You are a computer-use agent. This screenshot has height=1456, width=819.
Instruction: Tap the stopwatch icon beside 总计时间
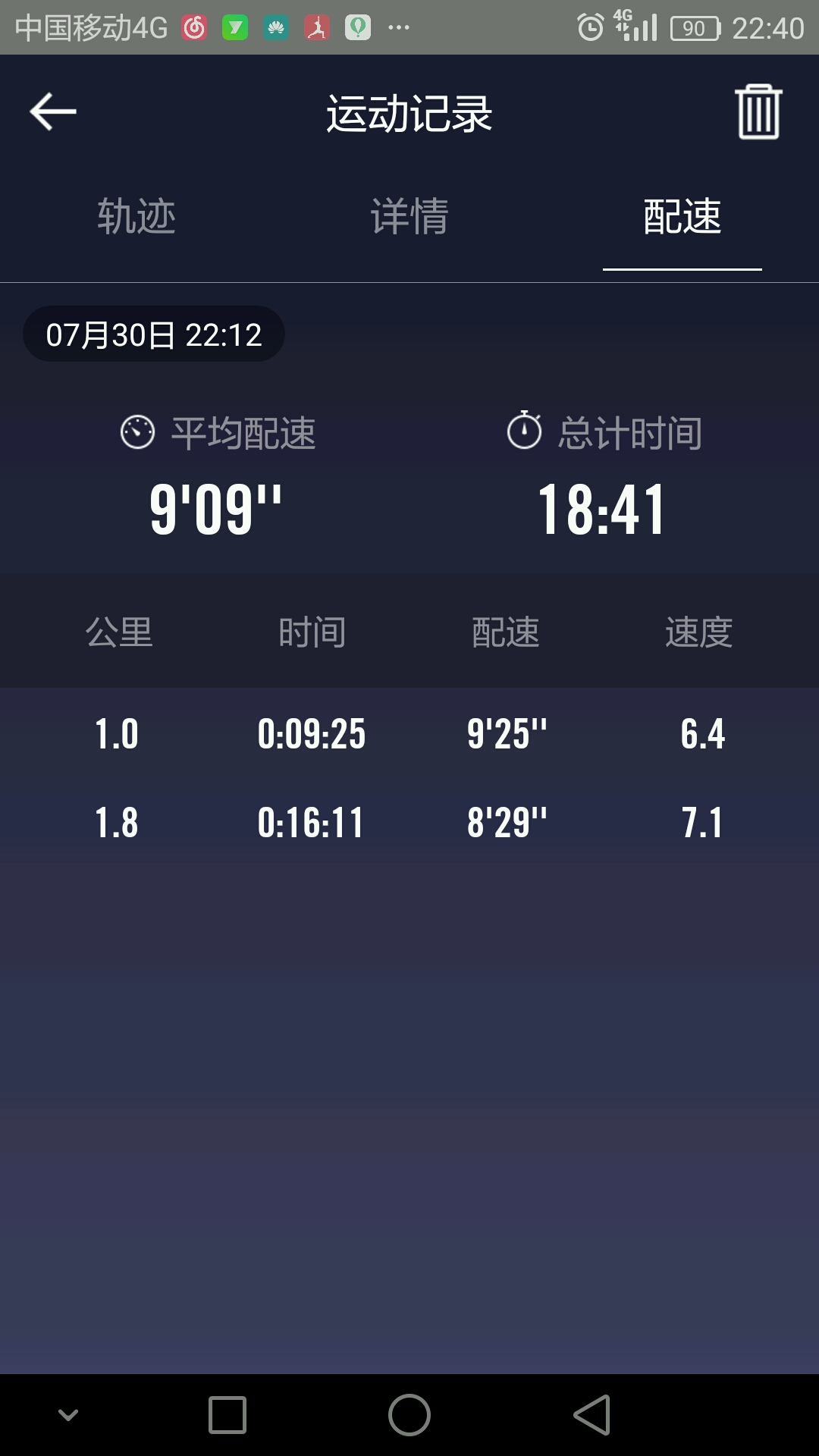click(526, 431)
